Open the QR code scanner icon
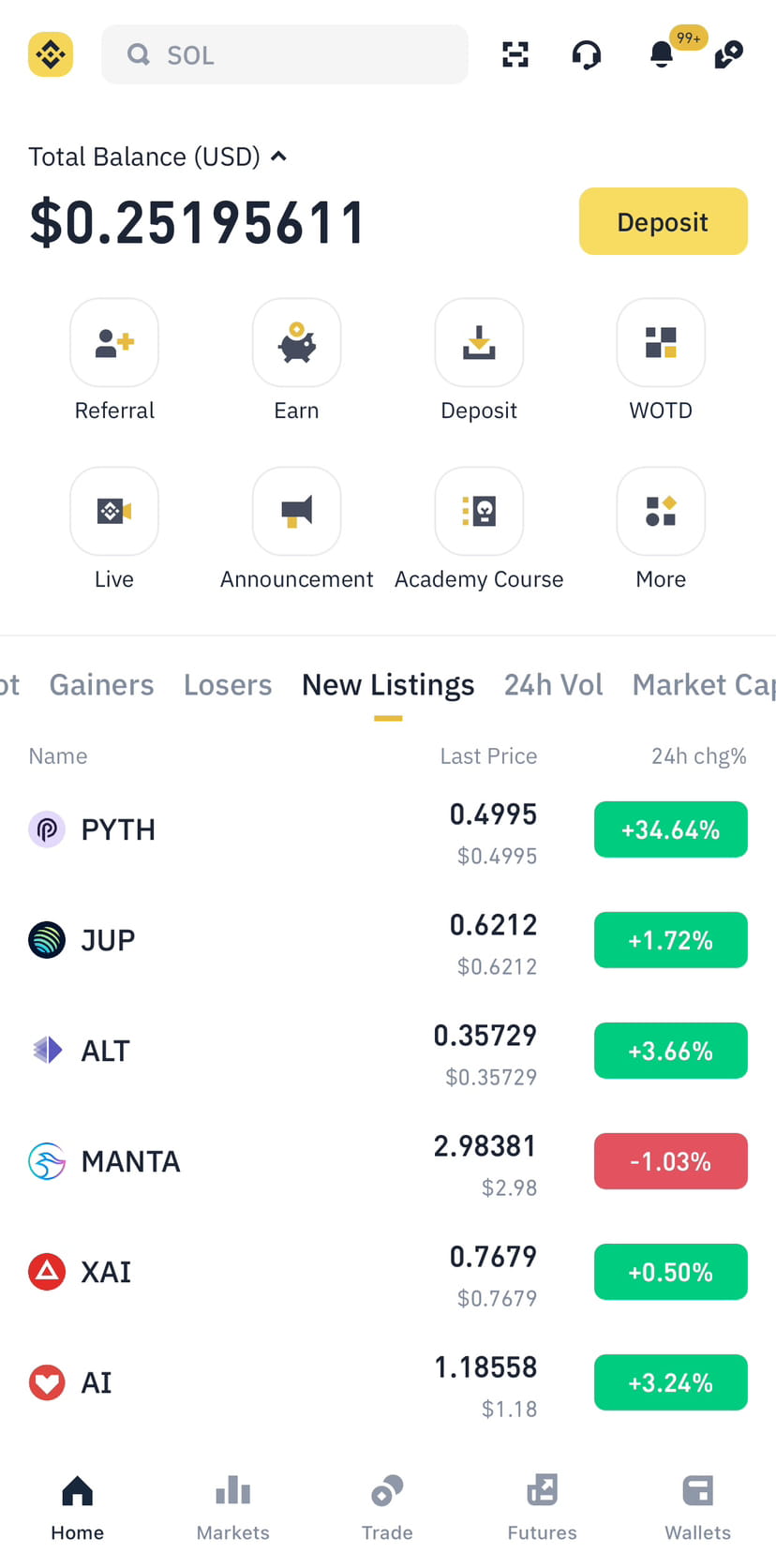 pos(514,54)
